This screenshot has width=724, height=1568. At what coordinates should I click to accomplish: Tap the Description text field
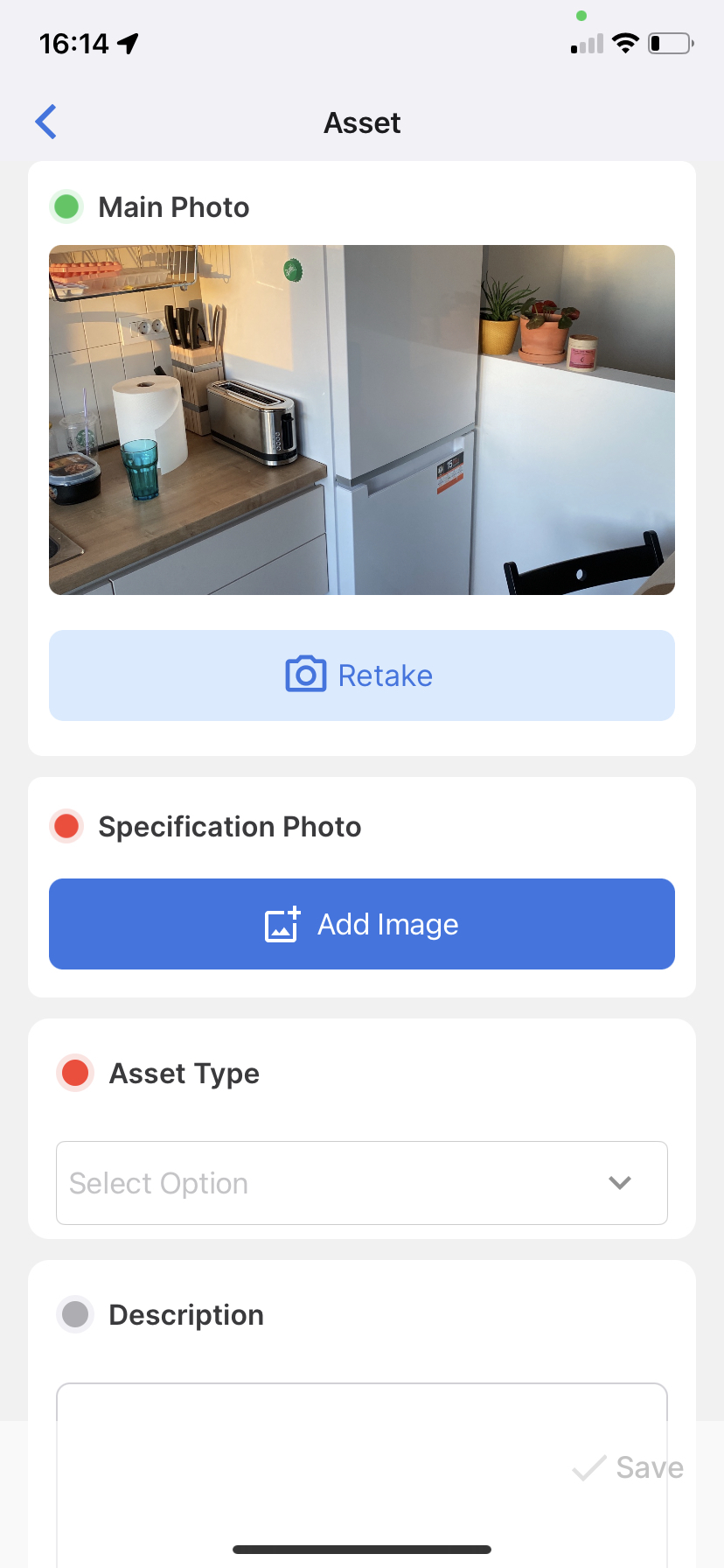pyautogui.click(x=362, y=1475)
